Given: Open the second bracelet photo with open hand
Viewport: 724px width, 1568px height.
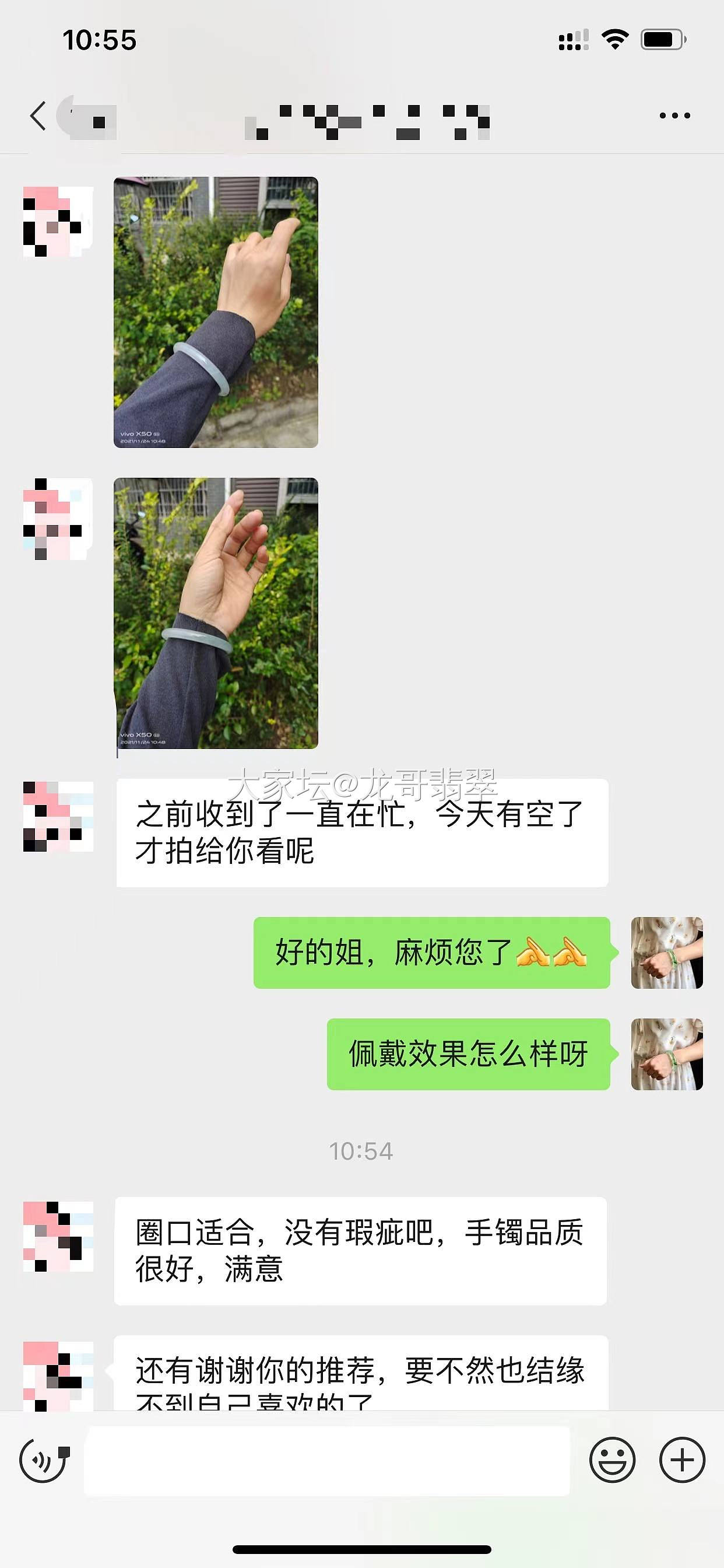Looking at the screenshot, I should point(216,613).
